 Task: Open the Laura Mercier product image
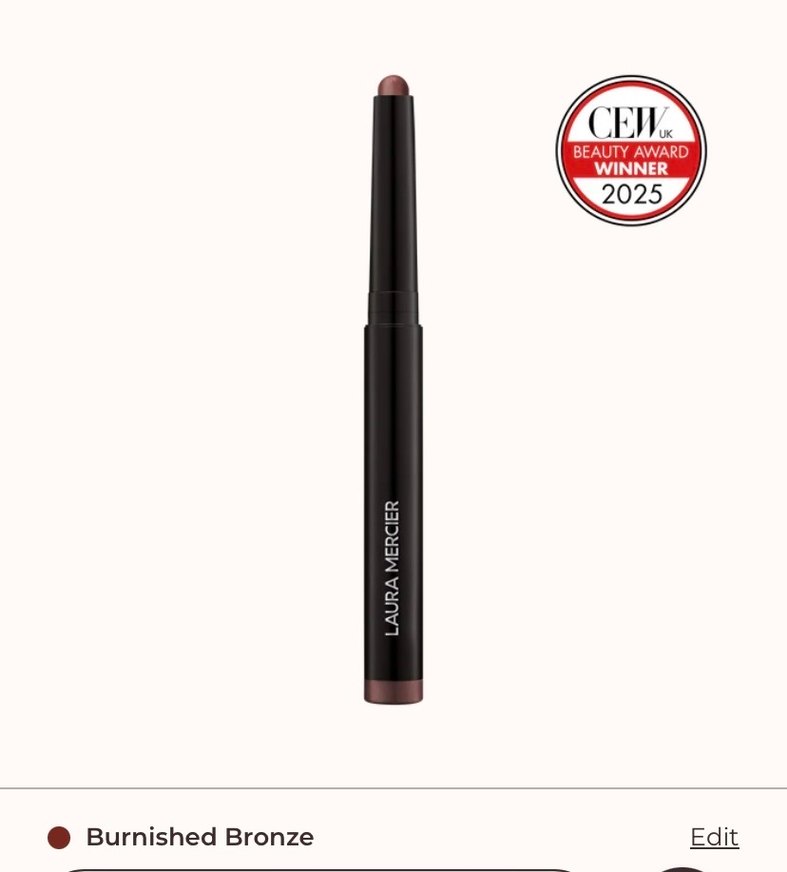393,390
